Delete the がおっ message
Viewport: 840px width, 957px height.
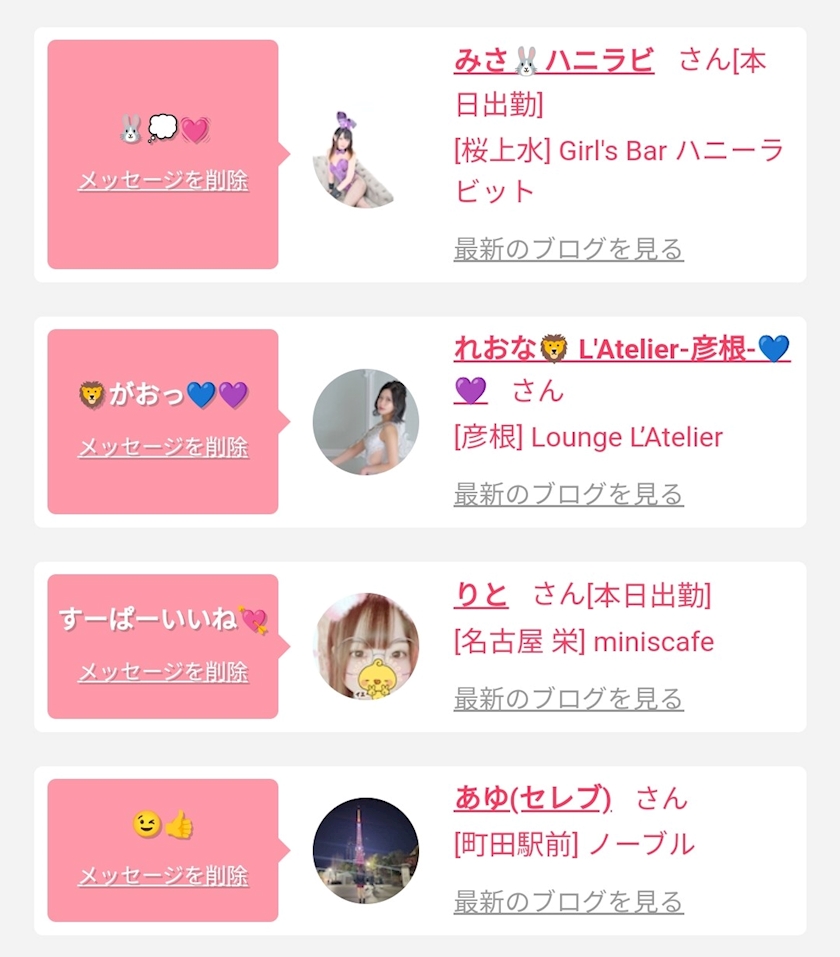[164, 447]
